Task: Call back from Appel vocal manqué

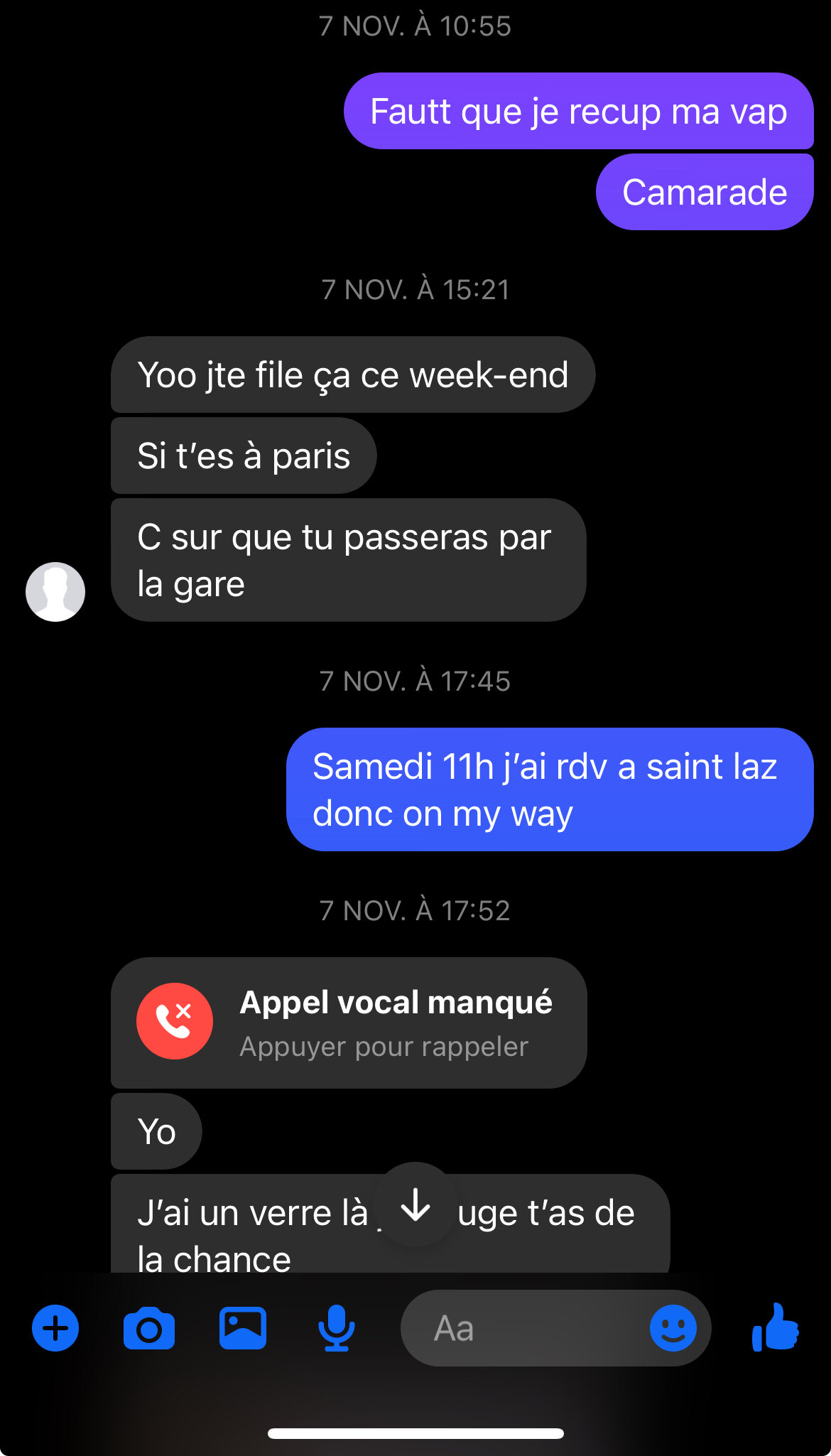Action: point(349,1023)
